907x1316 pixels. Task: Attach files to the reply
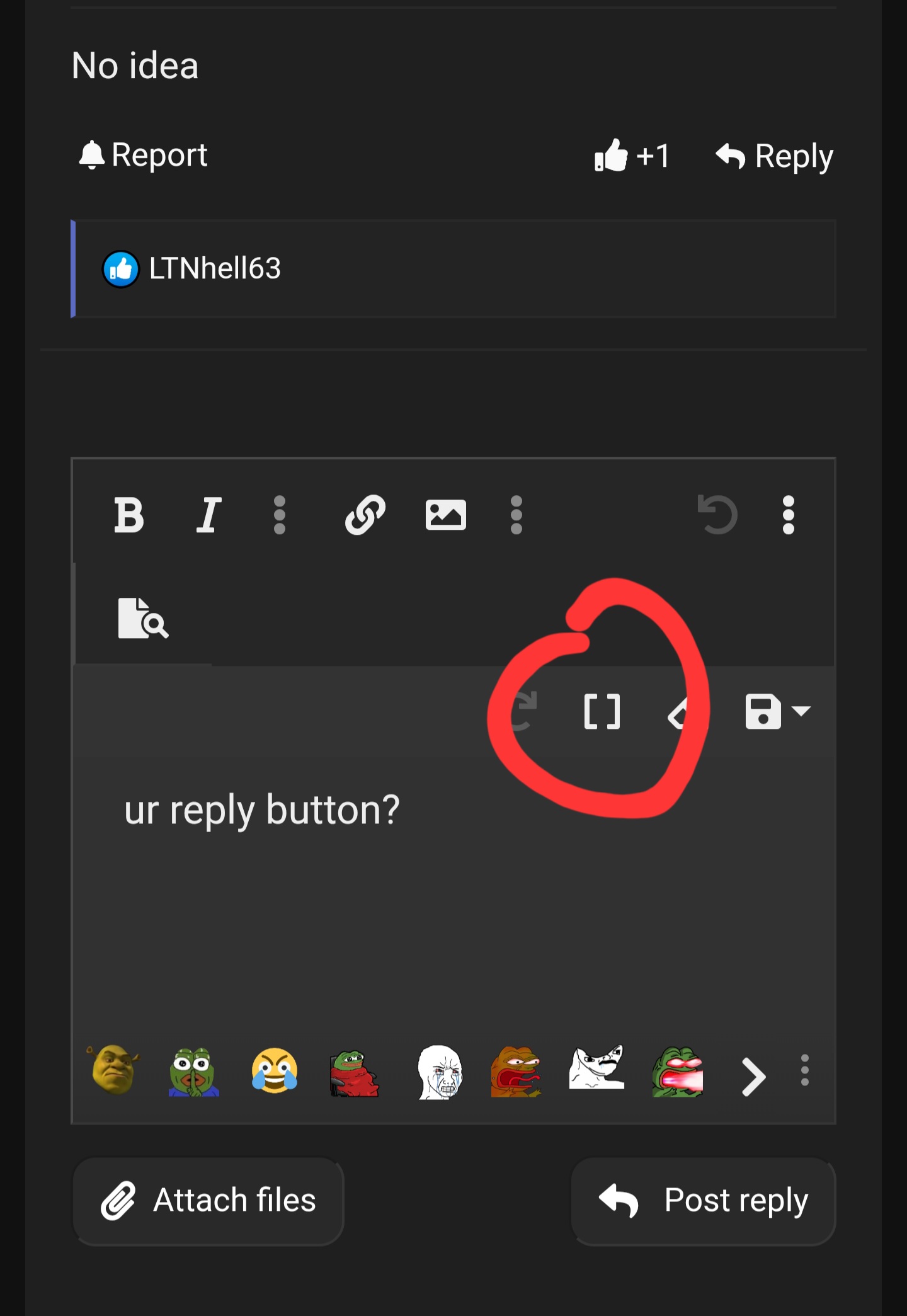click(x=208, y=1201)
